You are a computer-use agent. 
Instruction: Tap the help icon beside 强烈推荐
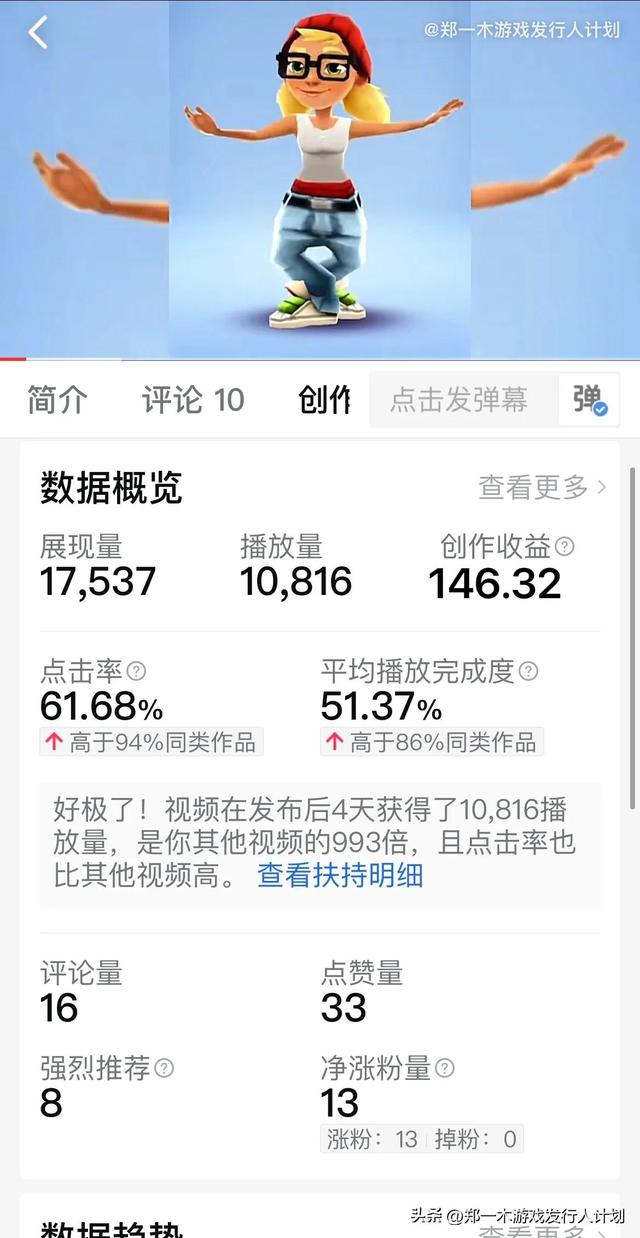click(x=164, y=1068)
